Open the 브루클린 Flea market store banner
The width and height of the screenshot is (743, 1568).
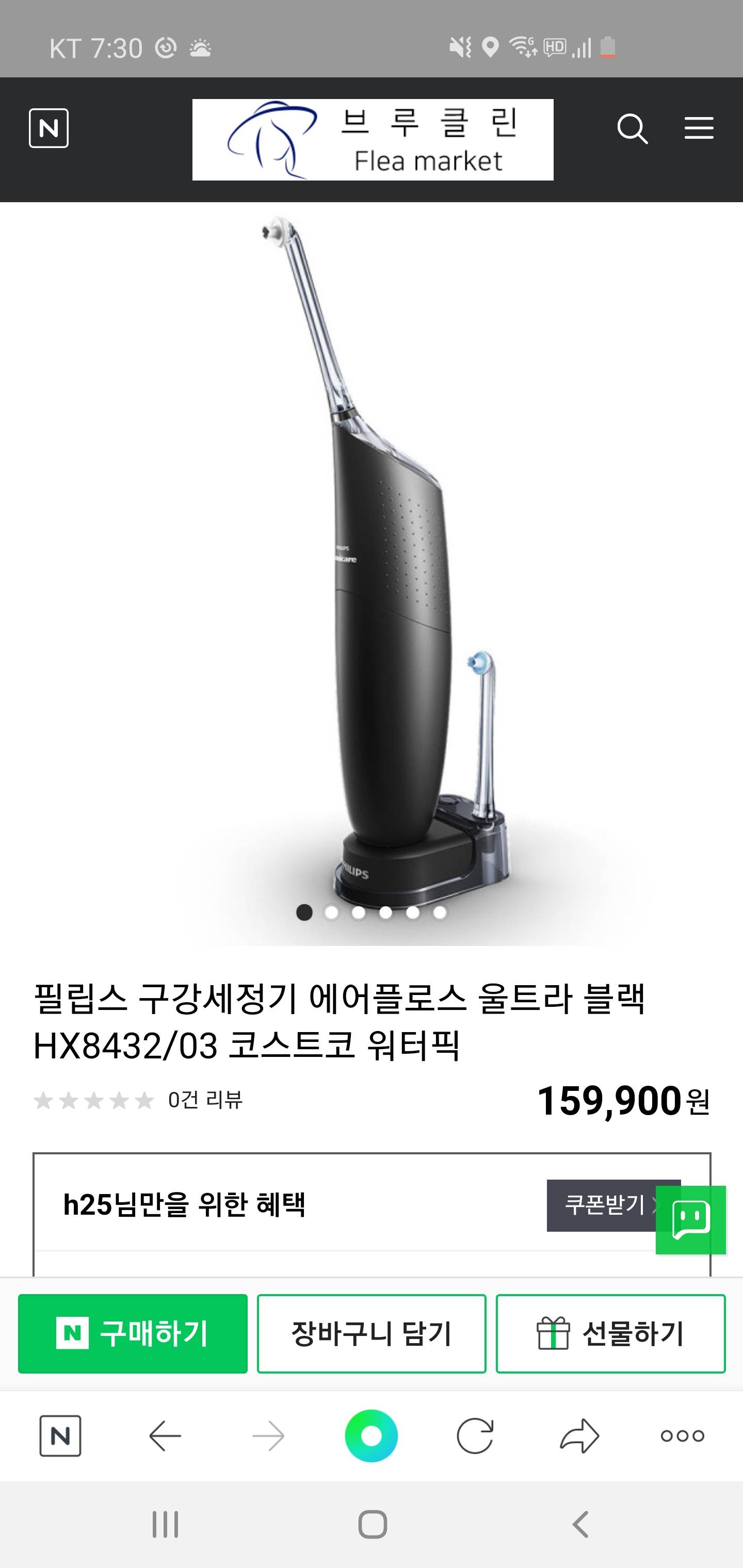point(373,139)
